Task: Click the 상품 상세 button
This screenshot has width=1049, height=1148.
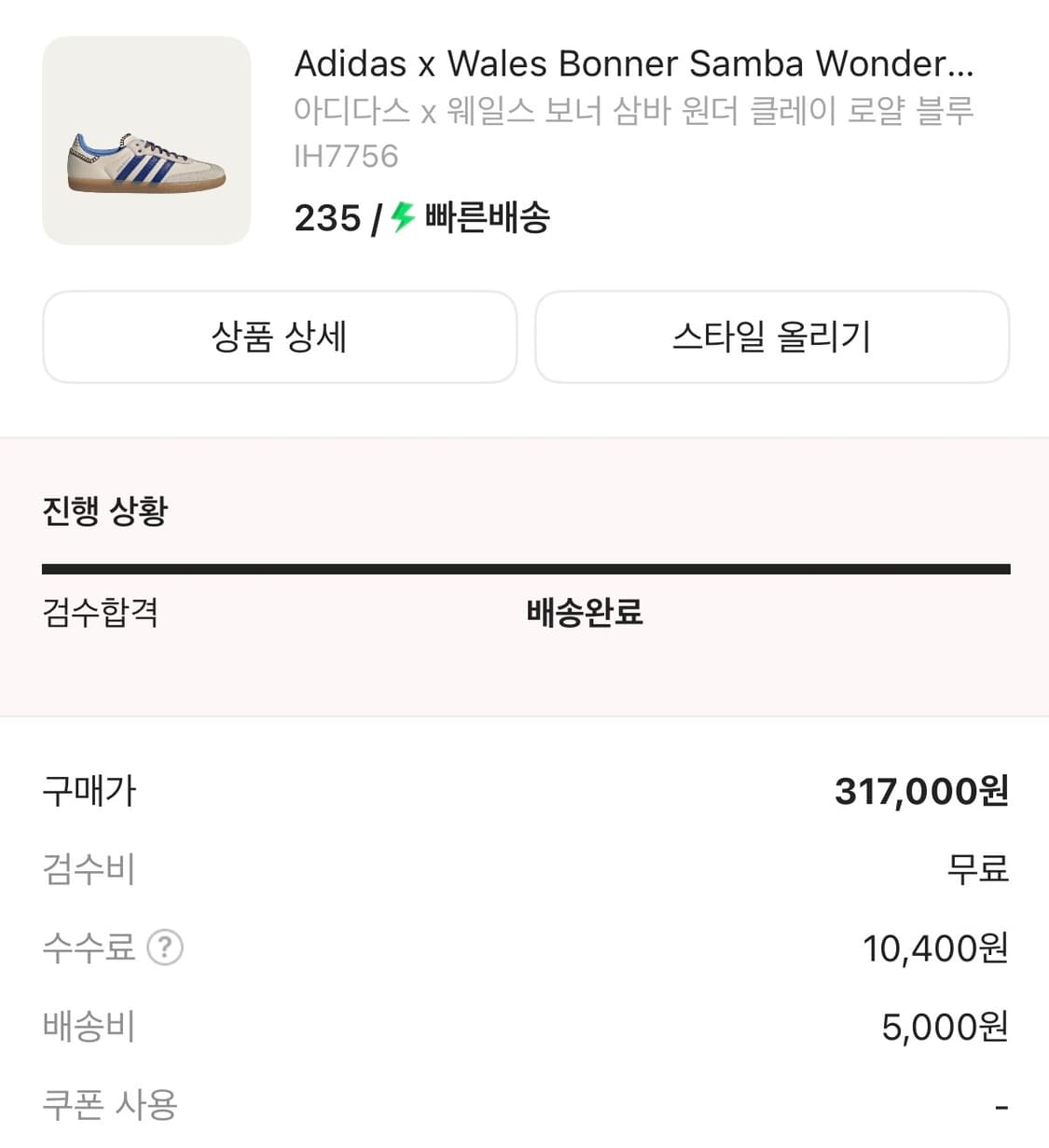Action: pyautogui.click(x=279, y=338)
